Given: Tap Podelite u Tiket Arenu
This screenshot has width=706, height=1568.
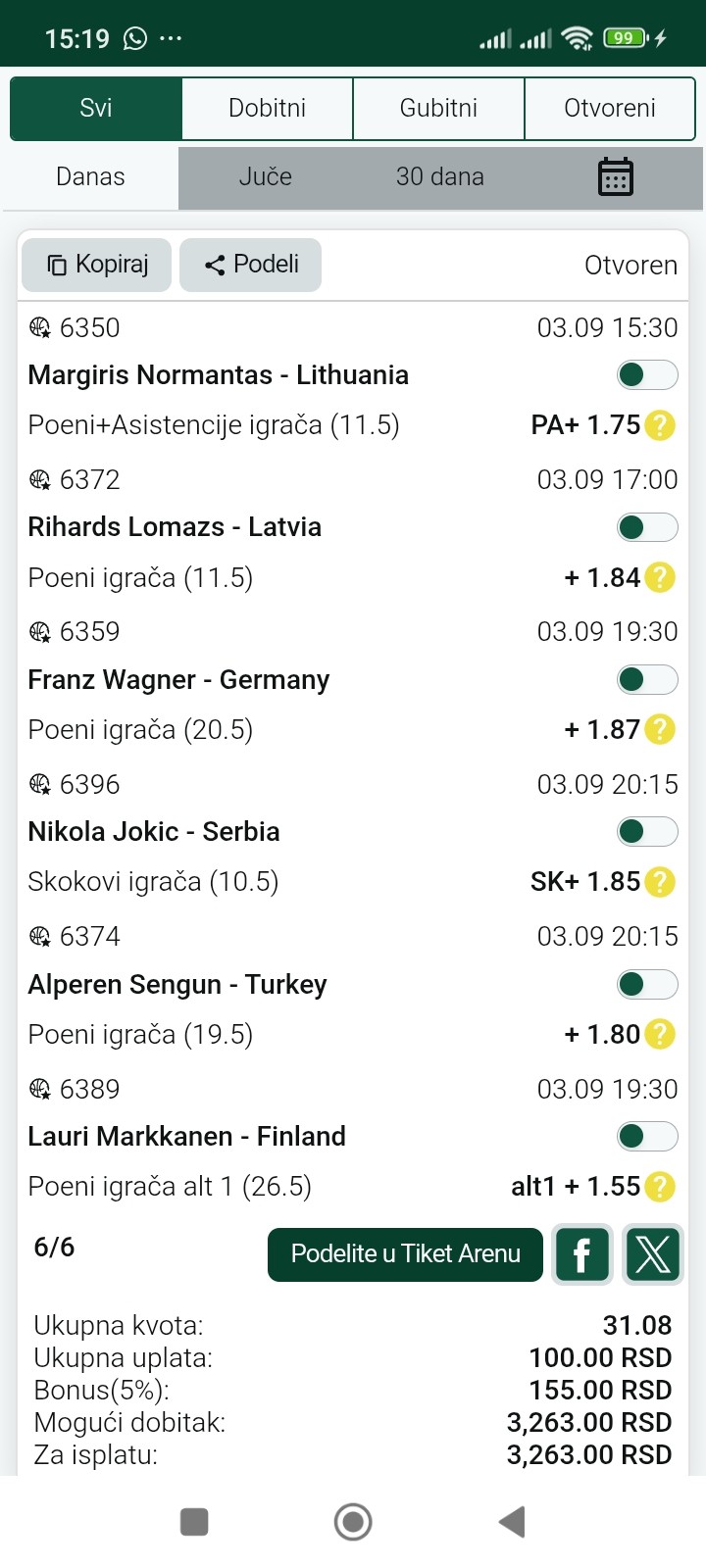Looking at the screenshot, I should click(405, 1254).
